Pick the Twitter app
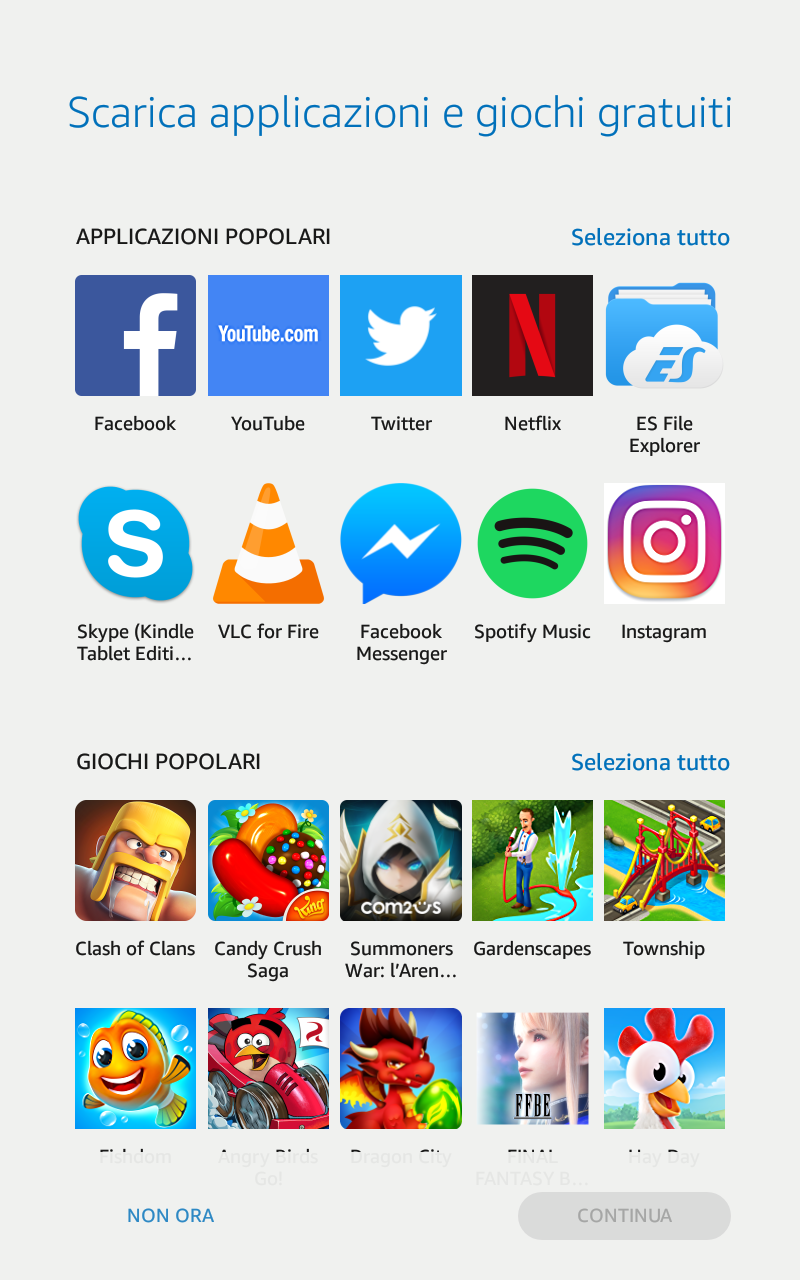The image size is (800, 1280). 400,336
